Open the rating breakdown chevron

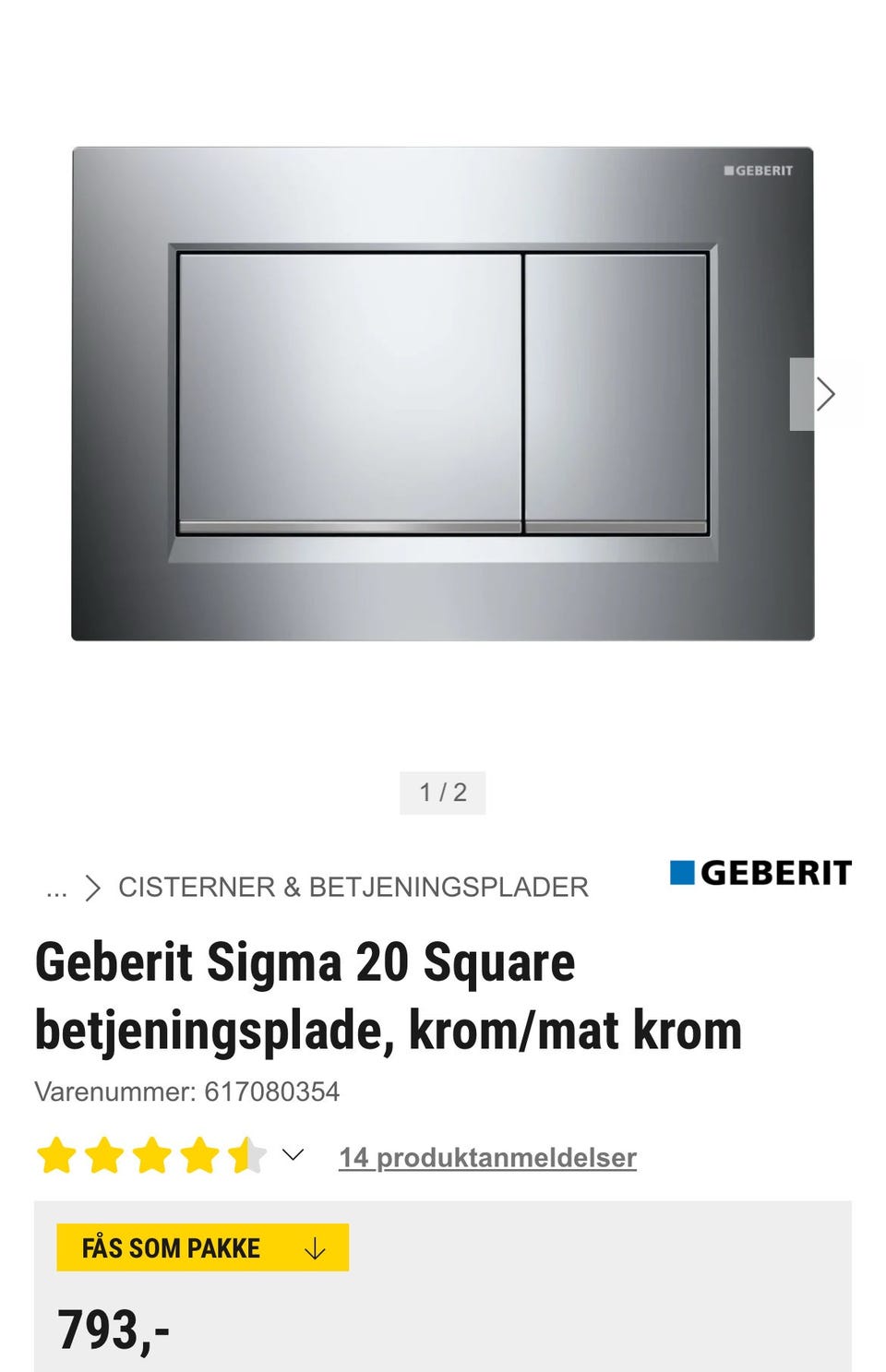[x=293, y=1152]
